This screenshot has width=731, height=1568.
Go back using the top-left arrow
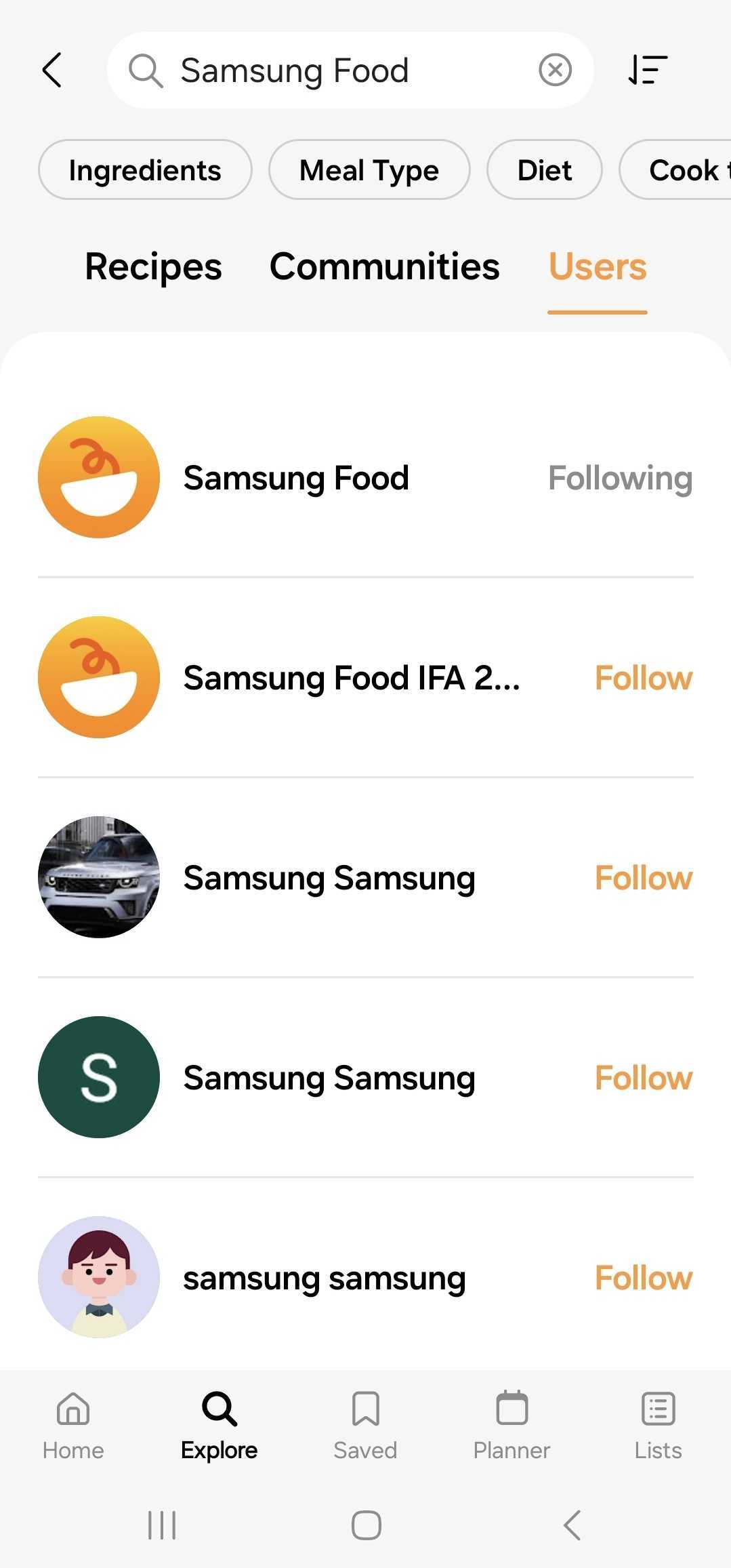52,70
